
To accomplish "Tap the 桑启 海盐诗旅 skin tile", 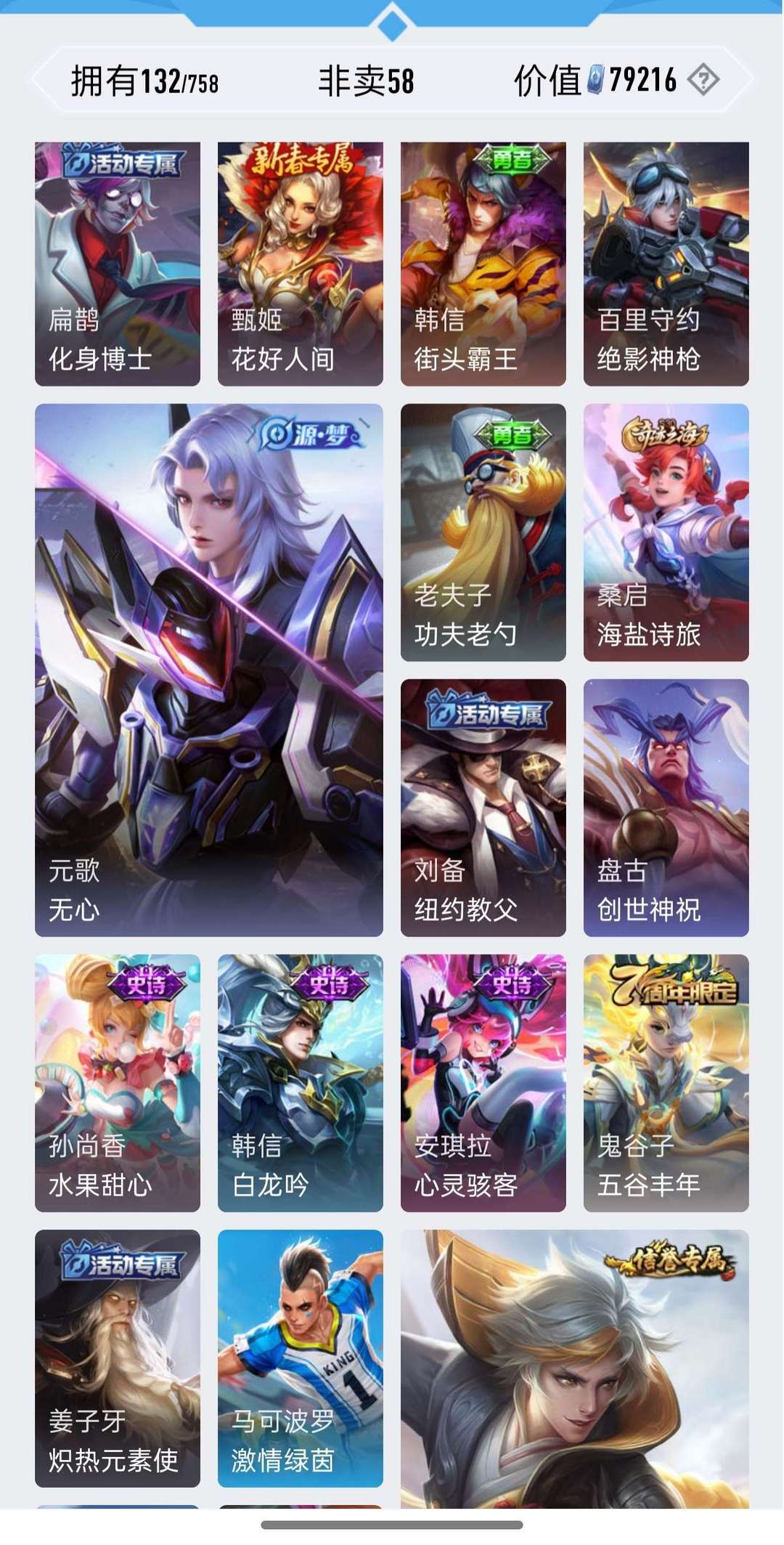I will [x=666, y=532].
